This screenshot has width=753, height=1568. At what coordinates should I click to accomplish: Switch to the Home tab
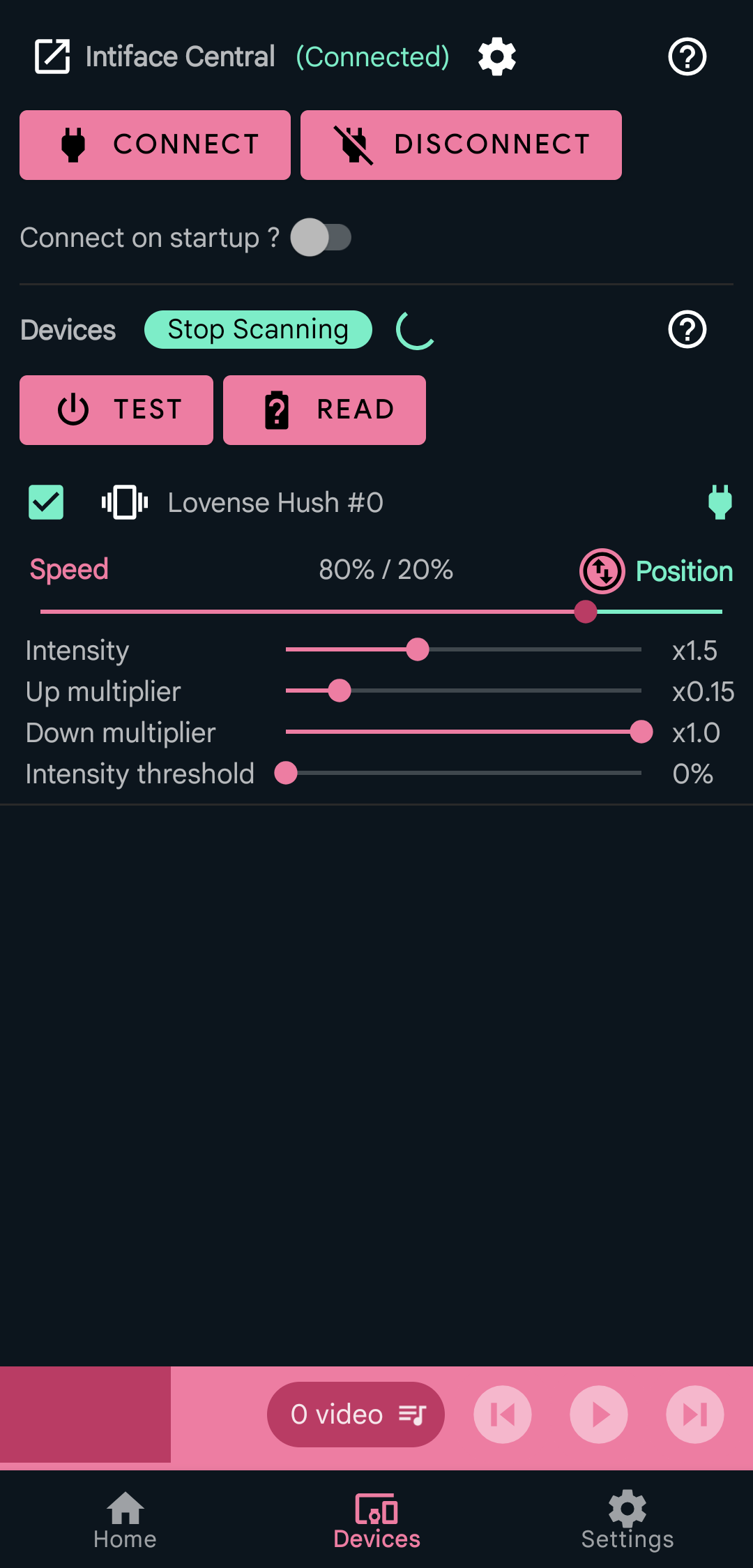[x=125, y=1521]
